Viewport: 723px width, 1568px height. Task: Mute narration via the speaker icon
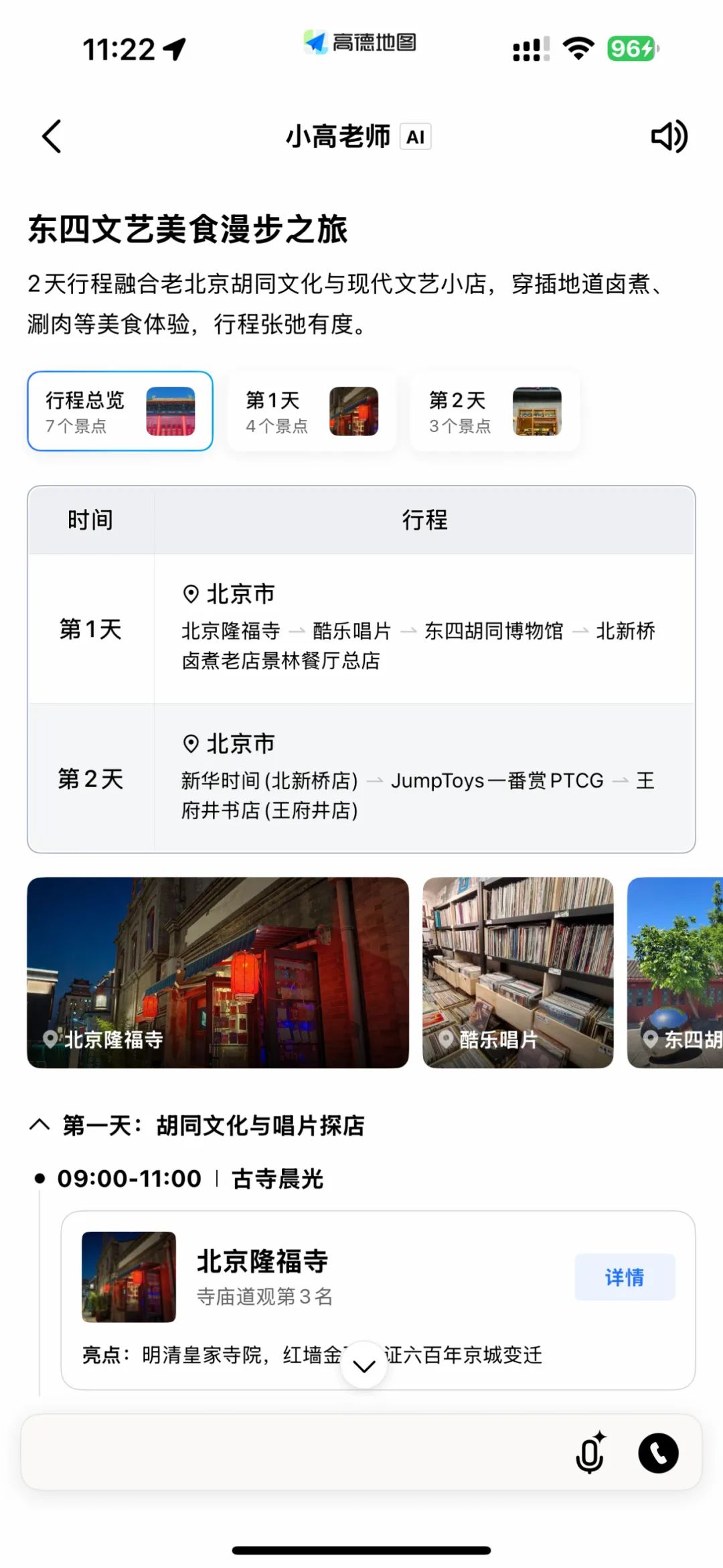(669, 137)
